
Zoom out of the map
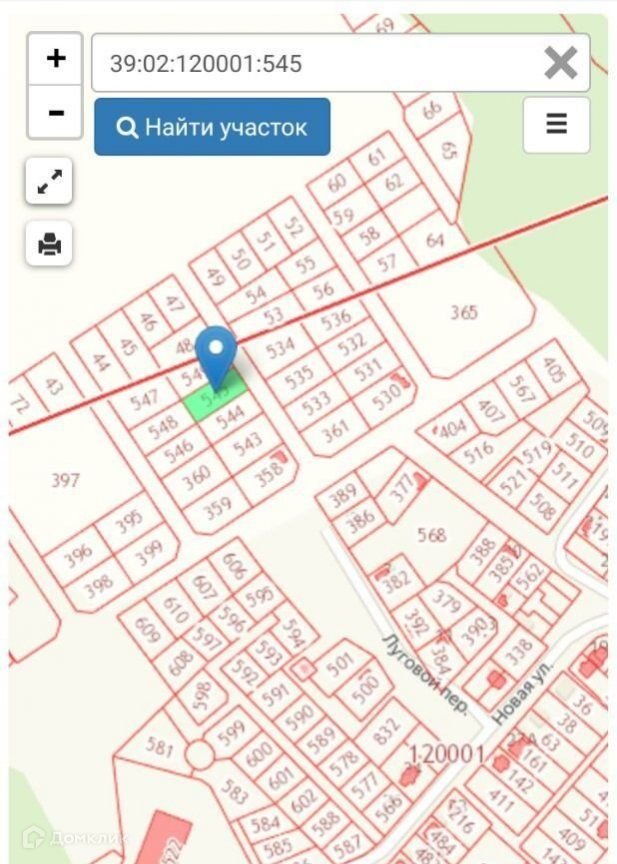pos(55,112)
